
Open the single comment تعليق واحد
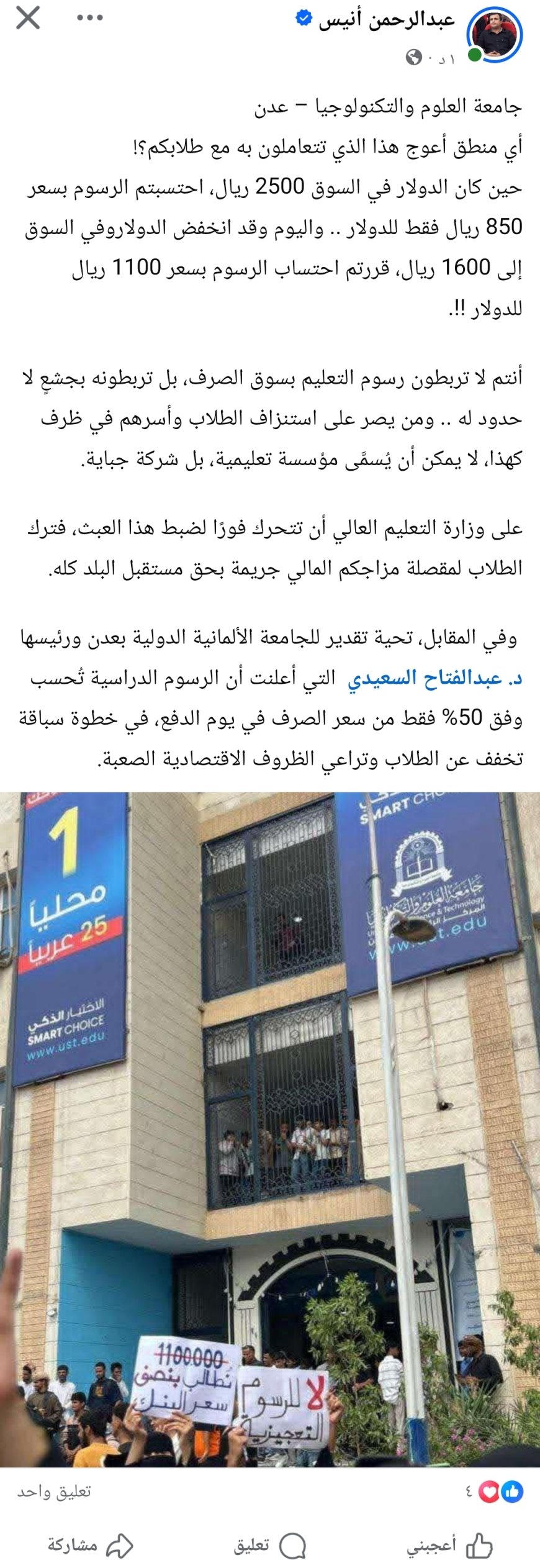coord(55,1491)
